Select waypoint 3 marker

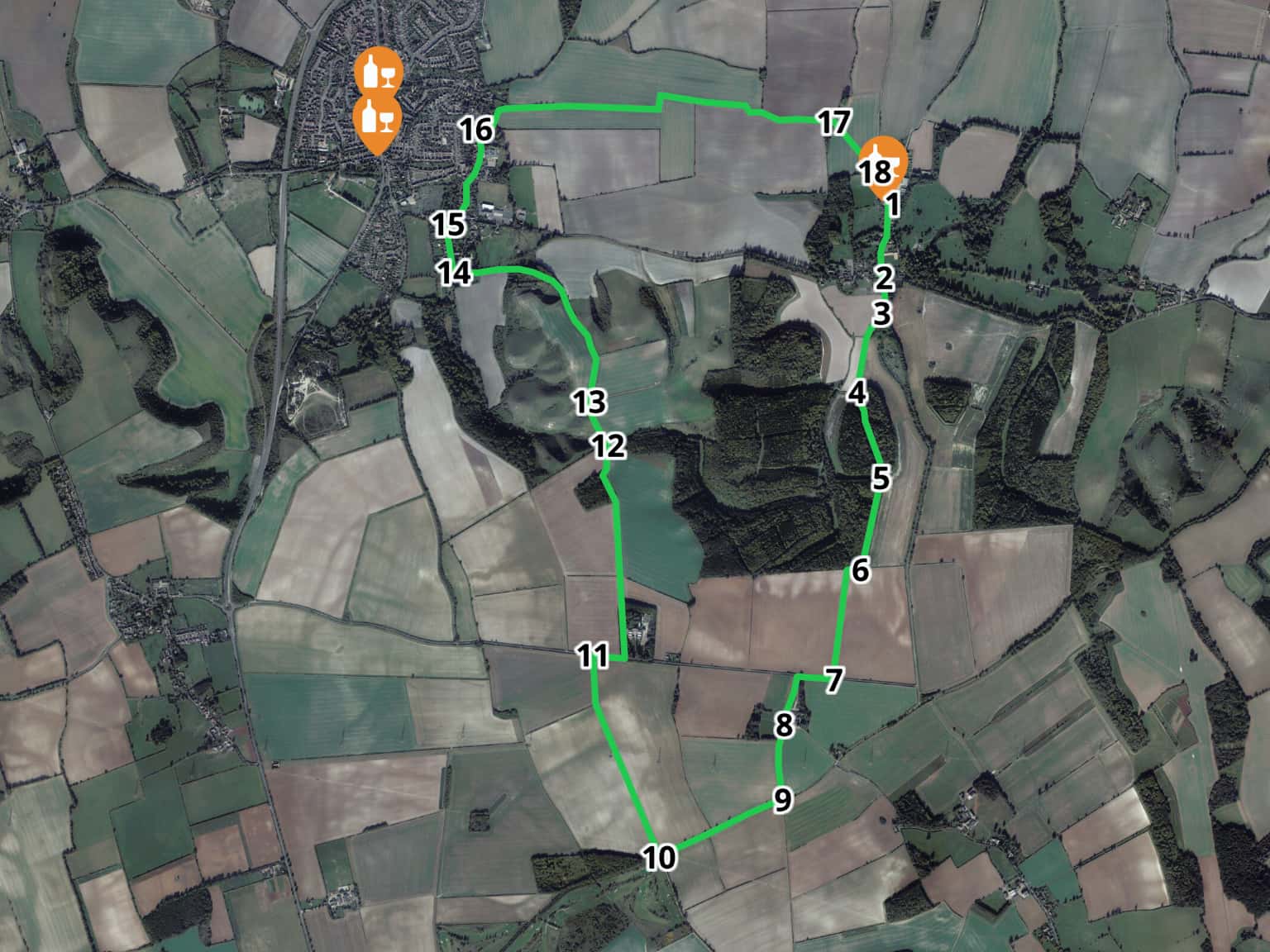pyautogui.click(x=882, y=314)
